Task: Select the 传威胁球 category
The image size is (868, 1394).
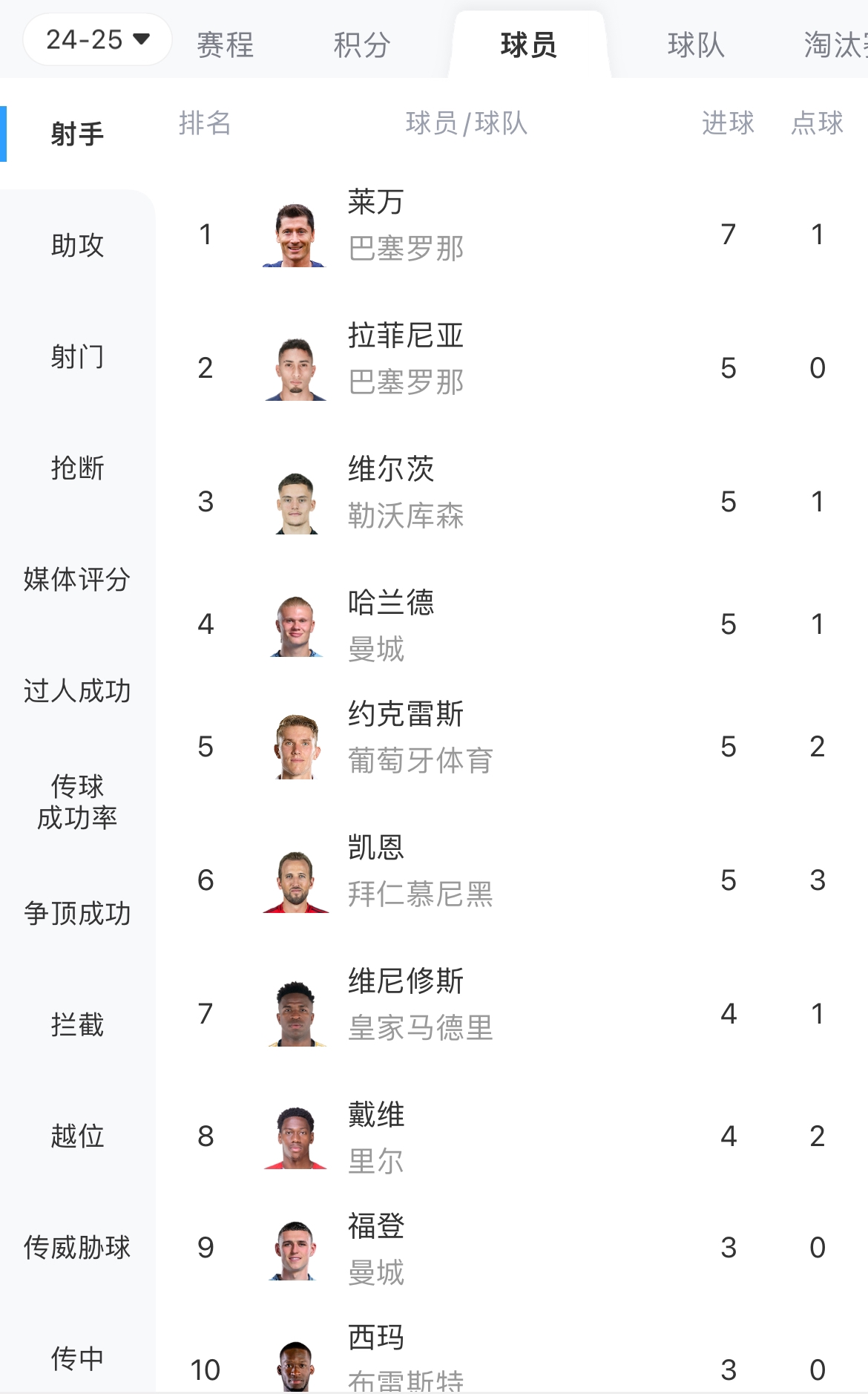Action: (x=77, y=1247)
